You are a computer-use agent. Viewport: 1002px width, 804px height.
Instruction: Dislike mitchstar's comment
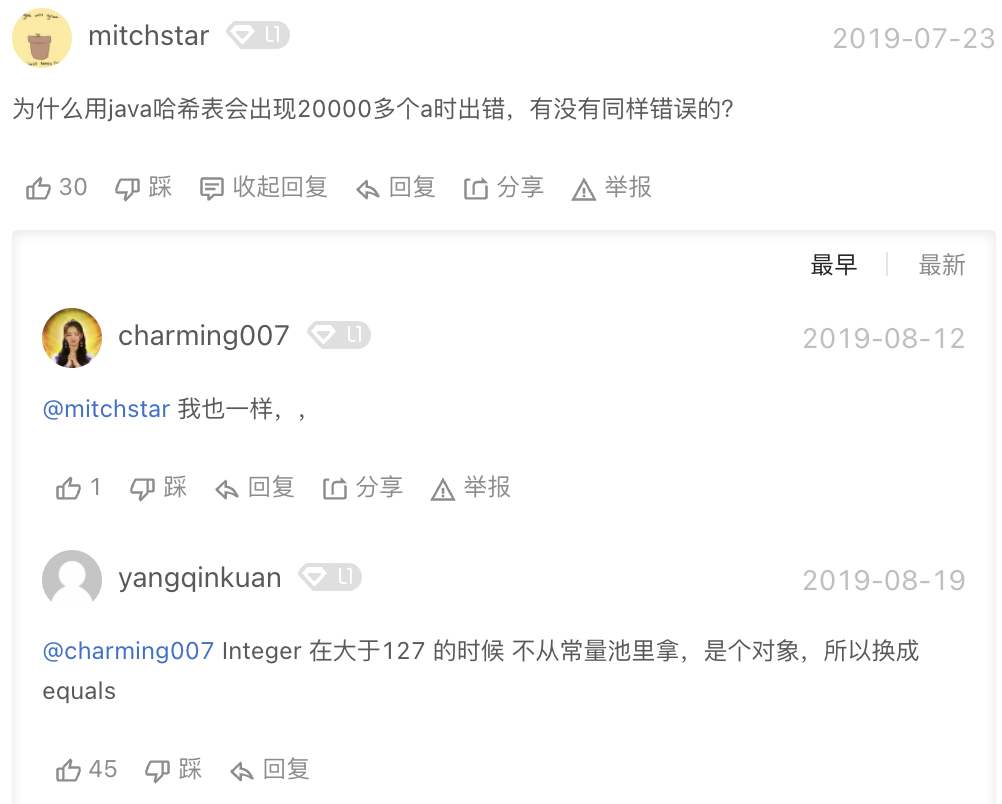pos(143,188)
